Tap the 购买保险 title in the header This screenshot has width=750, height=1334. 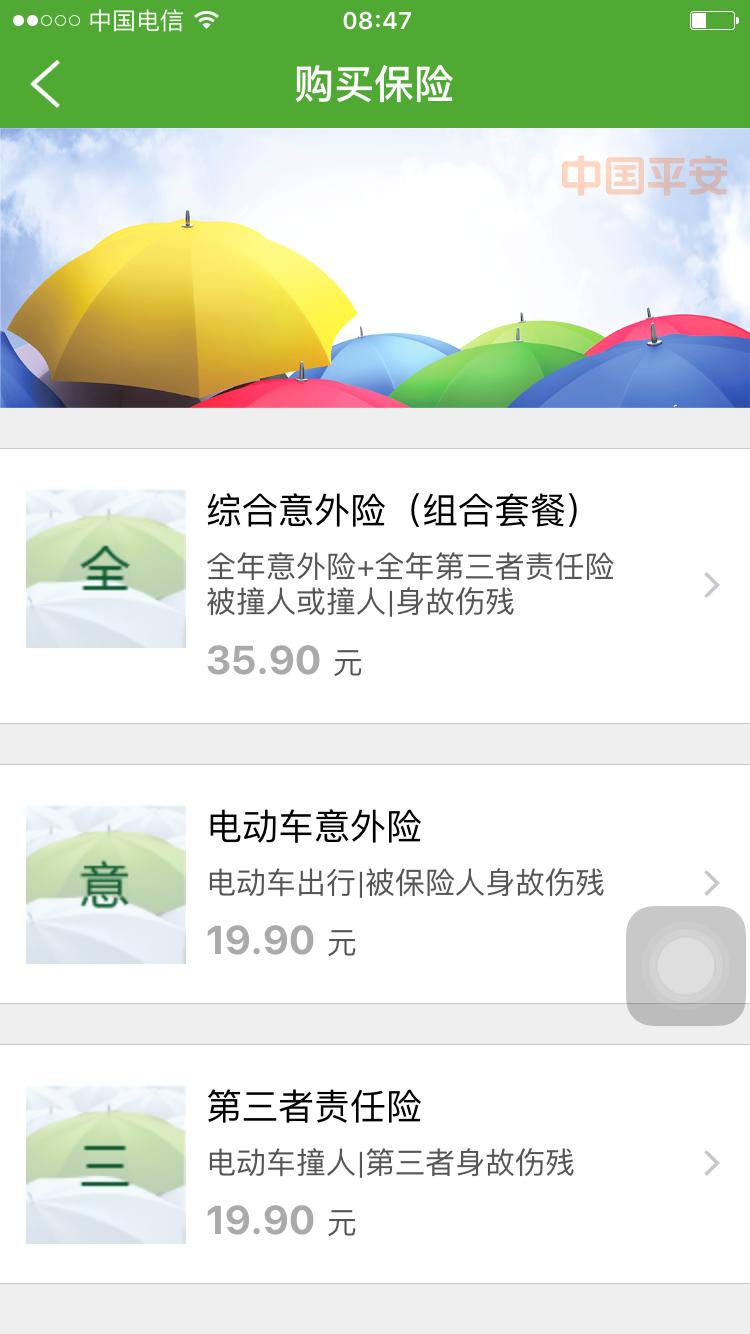point(374,86)
